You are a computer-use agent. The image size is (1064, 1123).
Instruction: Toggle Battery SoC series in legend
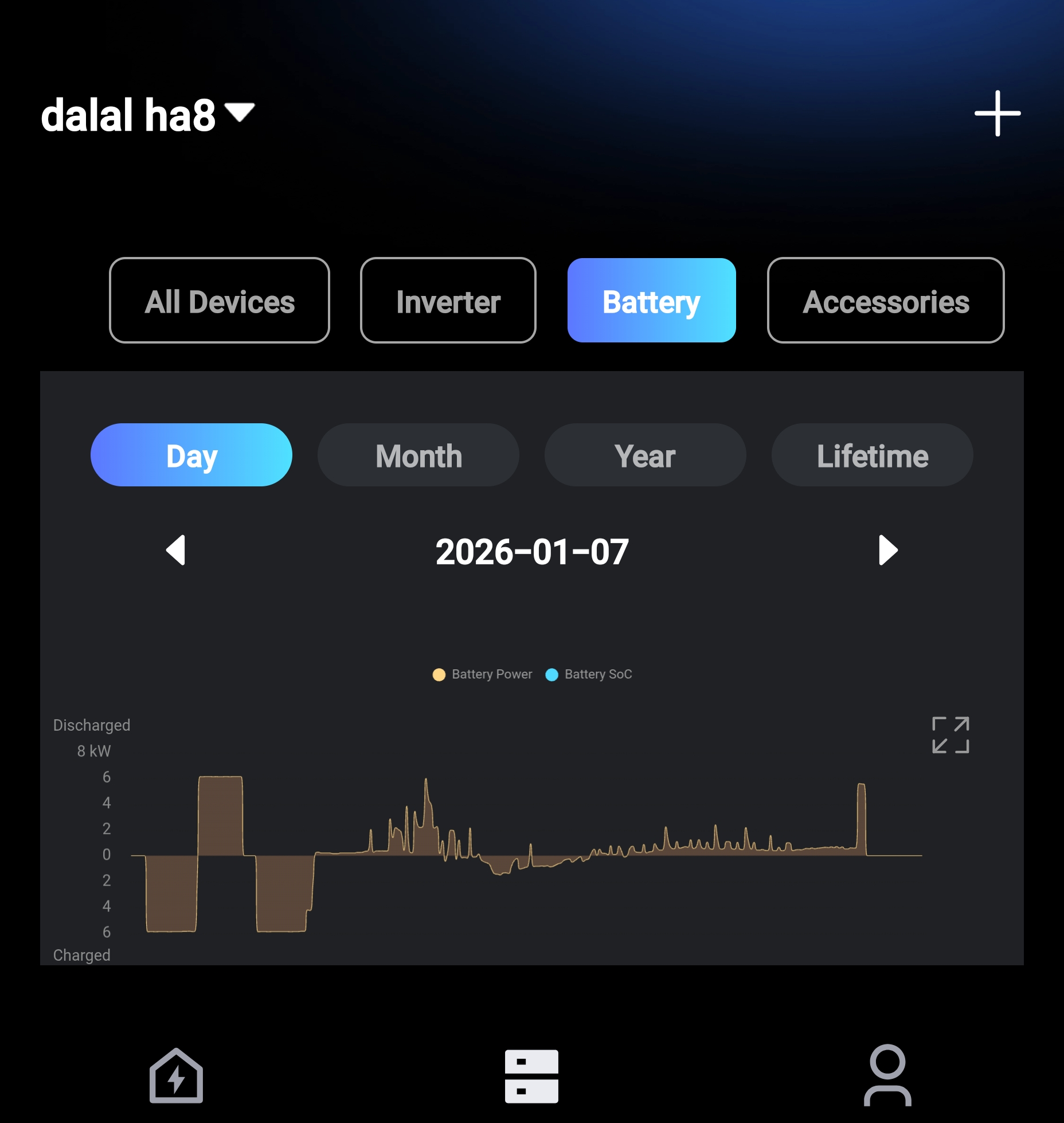coord(590,674)
